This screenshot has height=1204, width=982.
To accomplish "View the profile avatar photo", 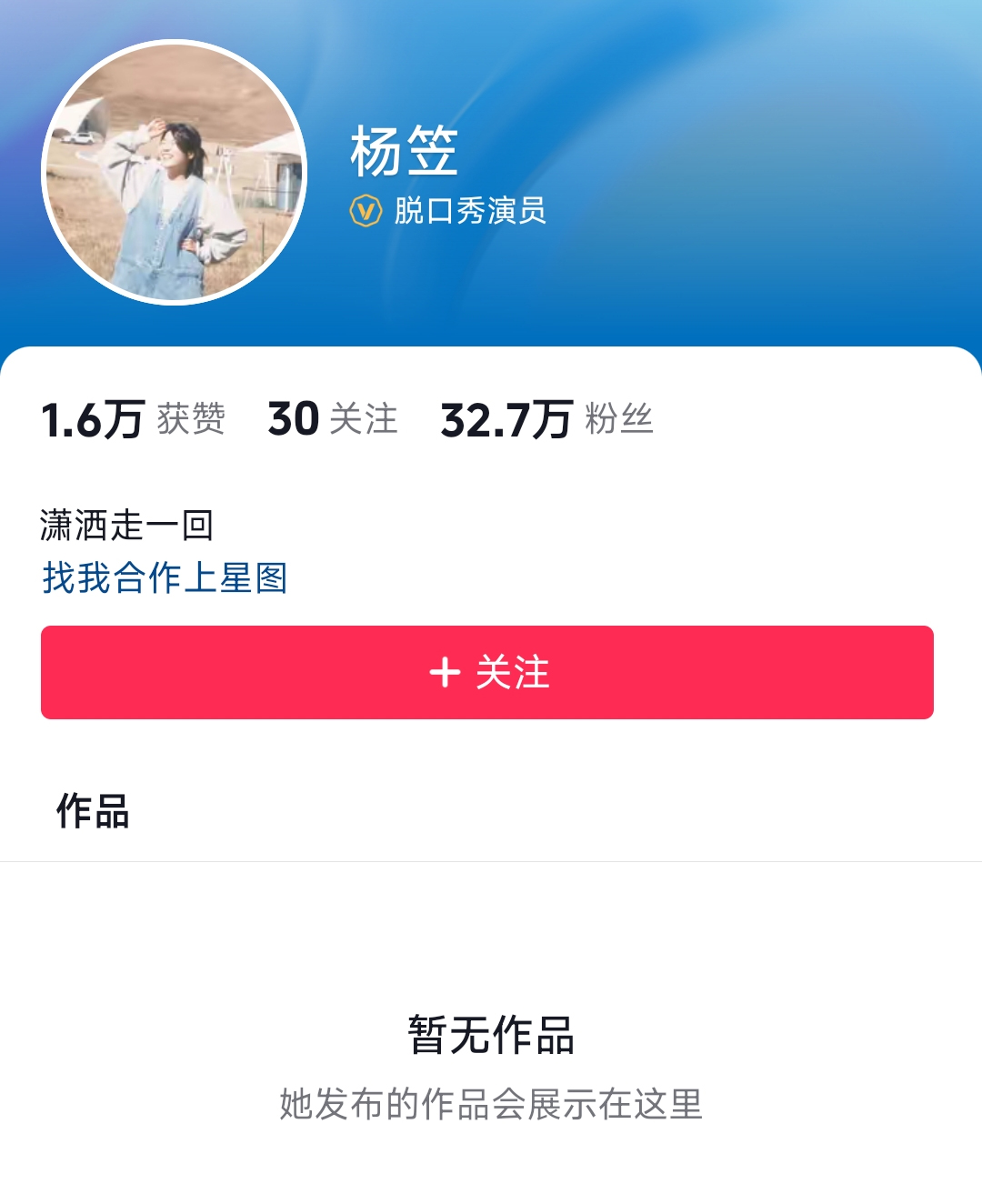I will [x=175, y=172].
